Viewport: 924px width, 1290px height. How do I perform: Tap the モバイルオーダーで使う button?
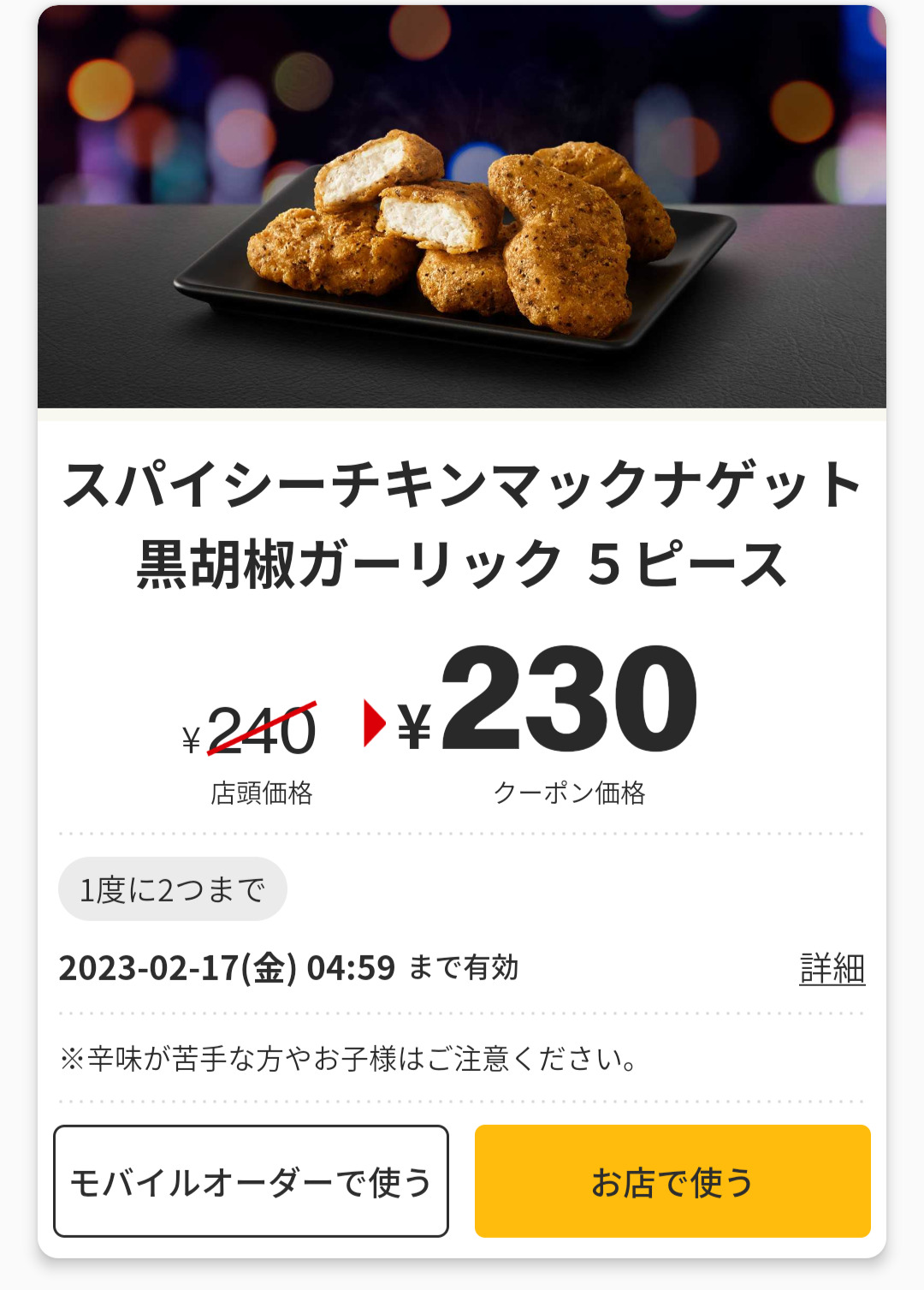click(251, 1181)
